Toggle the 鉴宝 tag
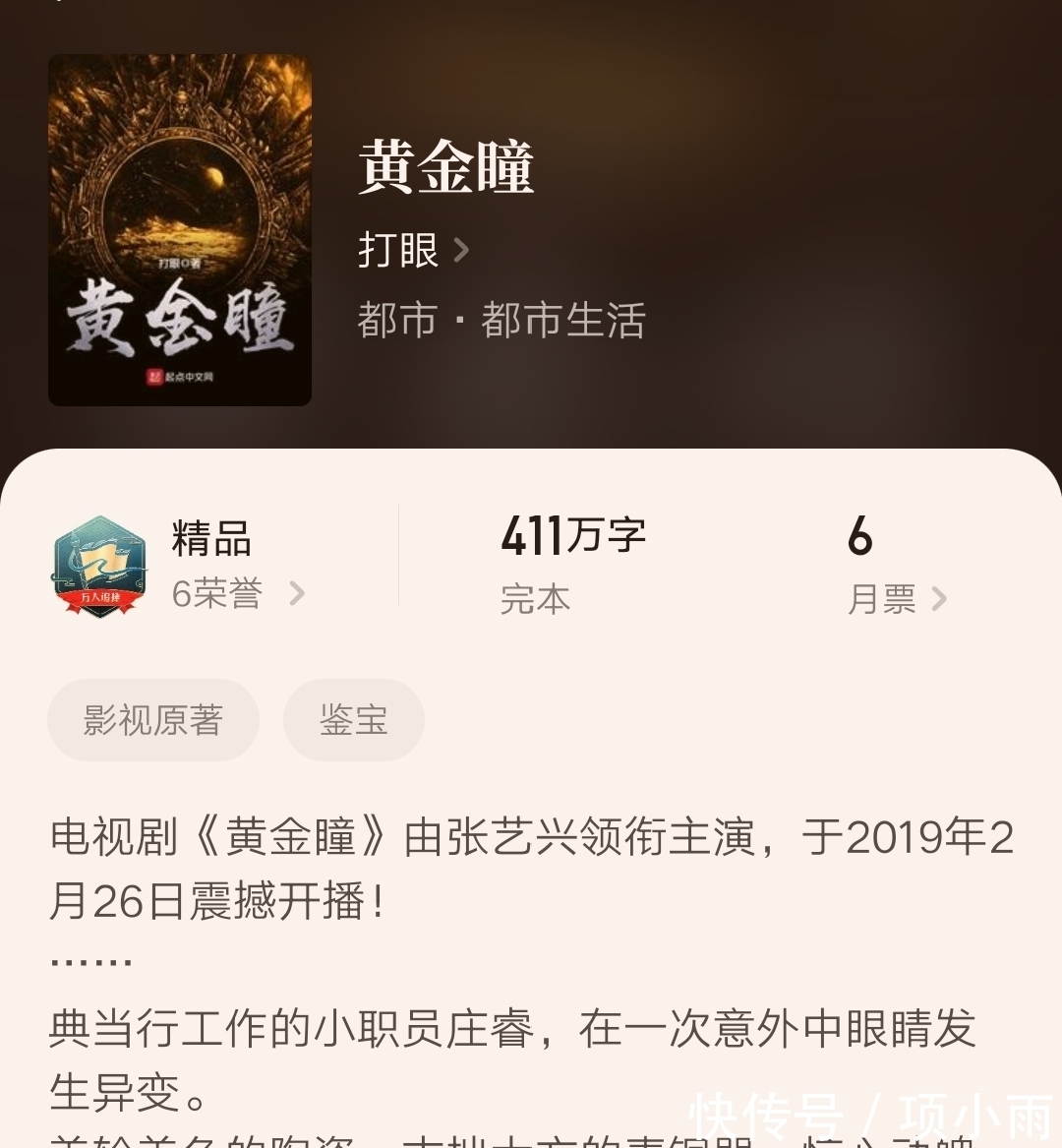Image resolution: width=1062 pixels, height=1148 pixels. point(353,720)
